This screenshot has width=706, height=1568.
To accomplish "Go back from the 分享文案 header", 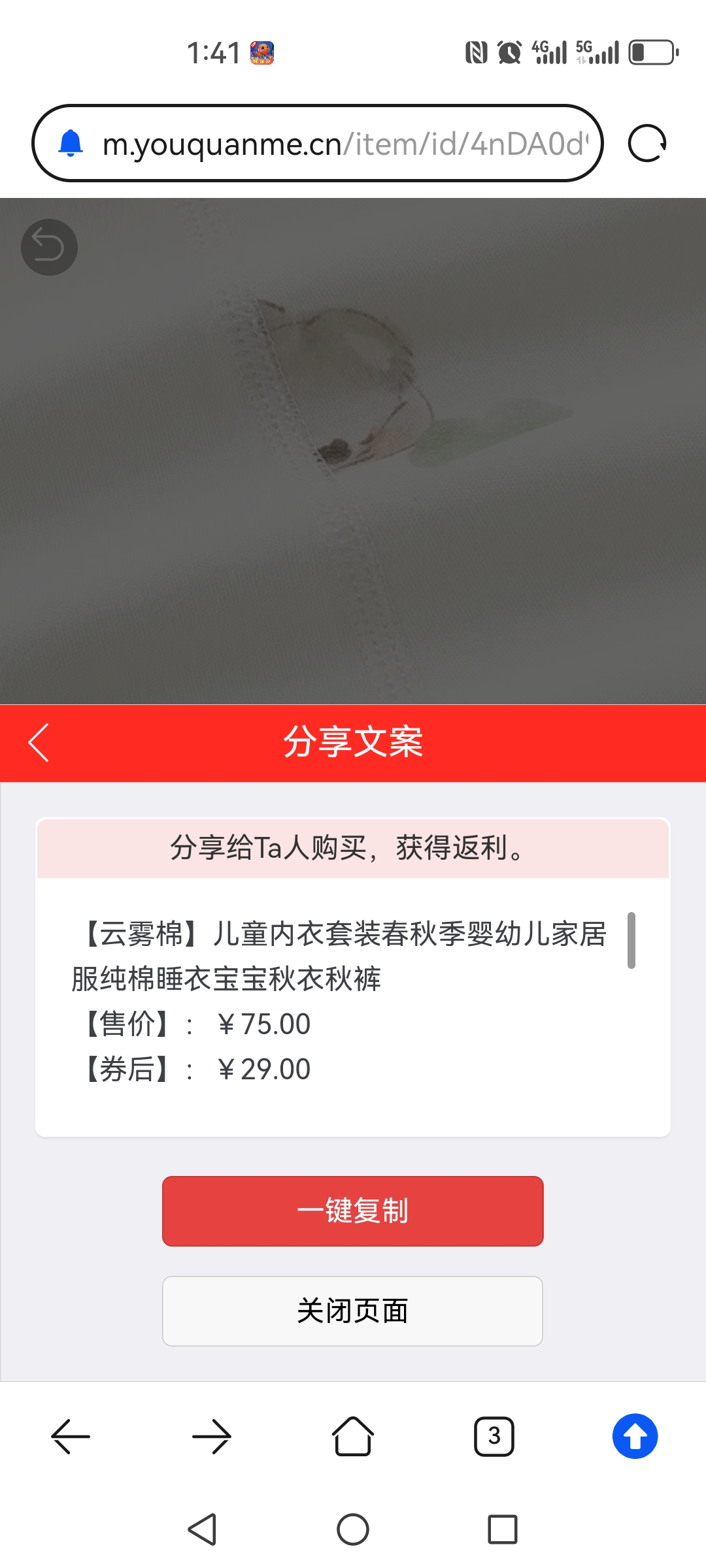I will 39,742.
